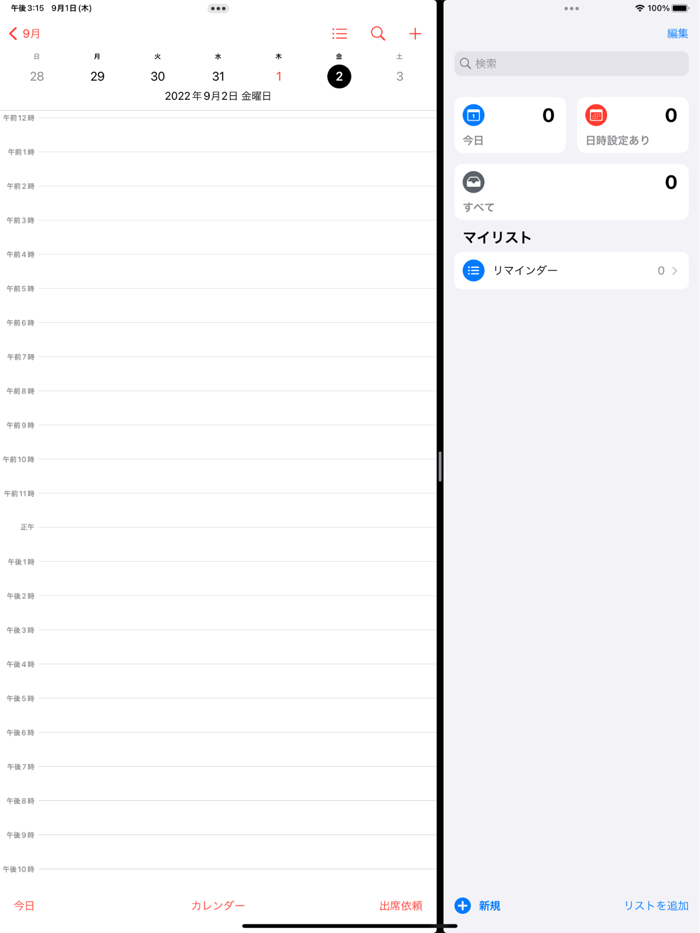Open the カレンダー list
Screen dimensions: 700x933
(x=218, y=905)
